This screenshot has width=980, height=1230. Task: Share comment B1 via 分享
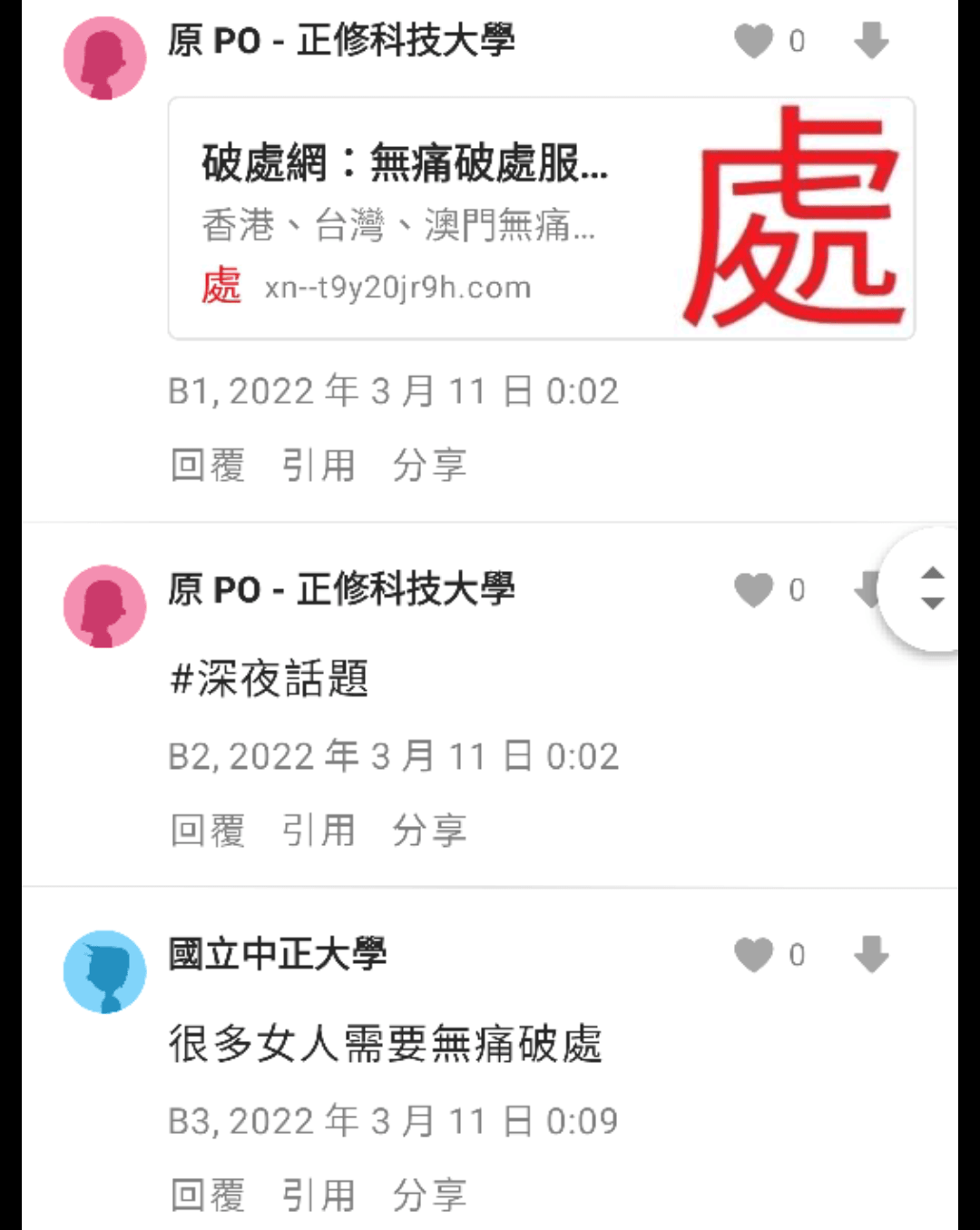point(429,466)
